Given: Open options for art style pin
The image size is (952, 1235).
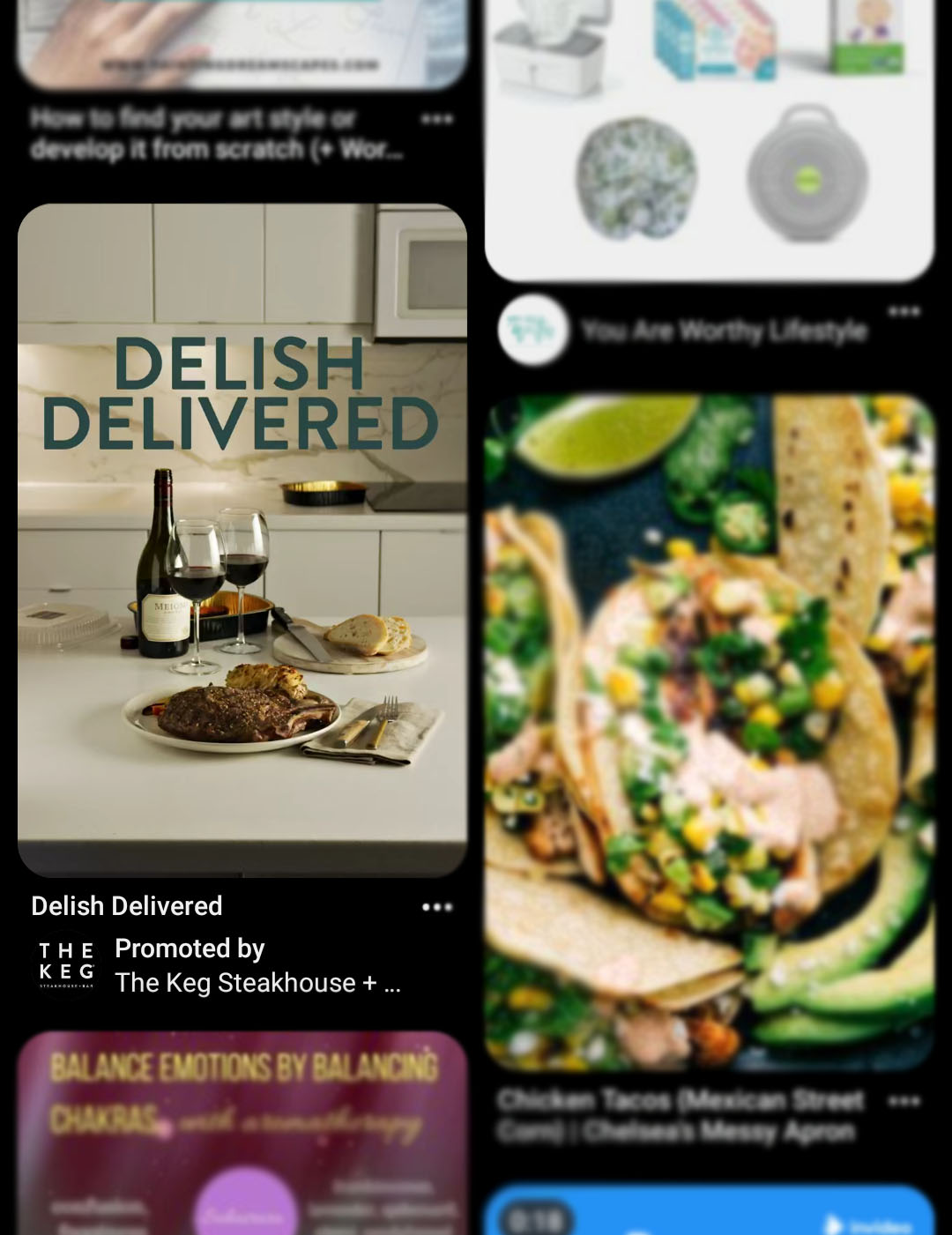Looking at the screenshot, I should coord(437,119).
